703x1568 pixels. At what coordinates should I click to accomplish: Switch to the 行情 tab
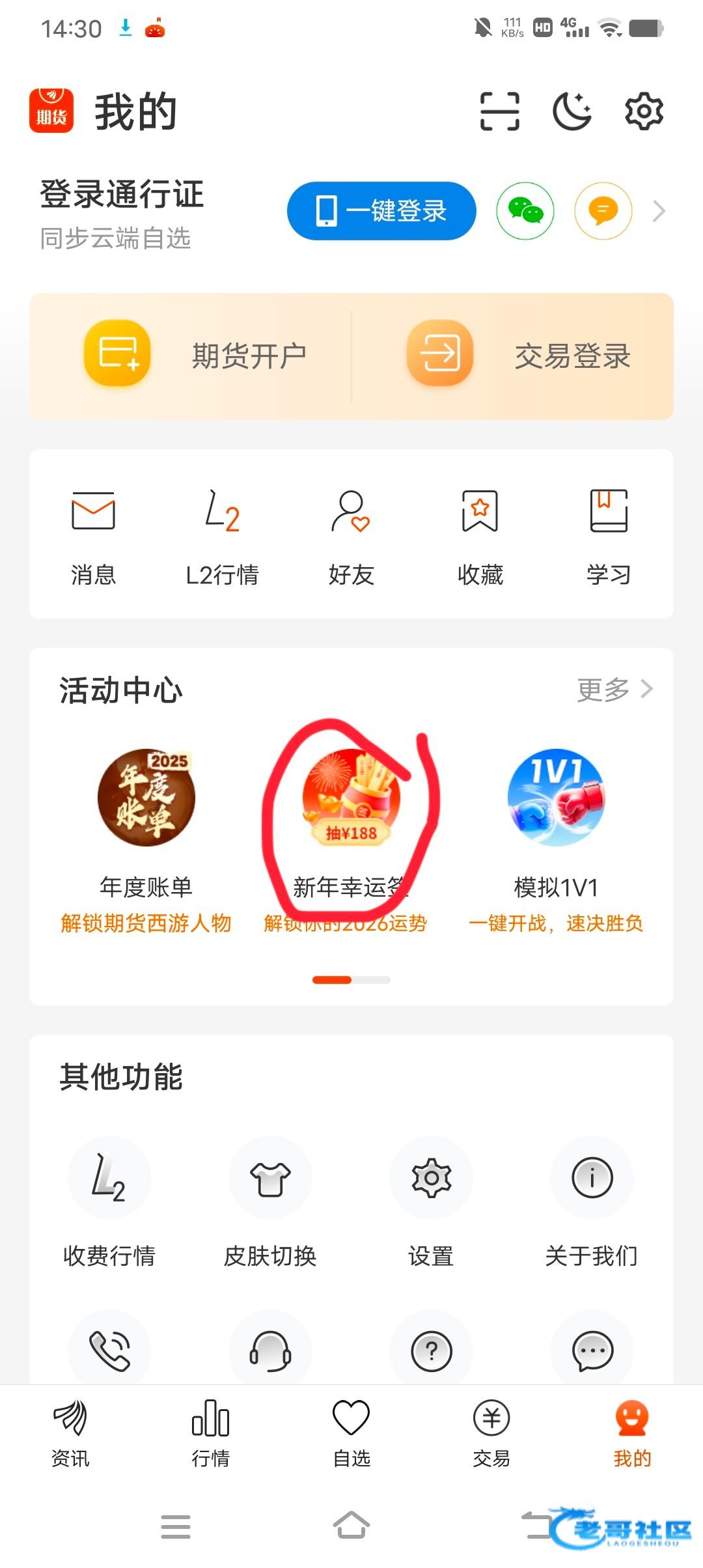(x=210, y=1433)
